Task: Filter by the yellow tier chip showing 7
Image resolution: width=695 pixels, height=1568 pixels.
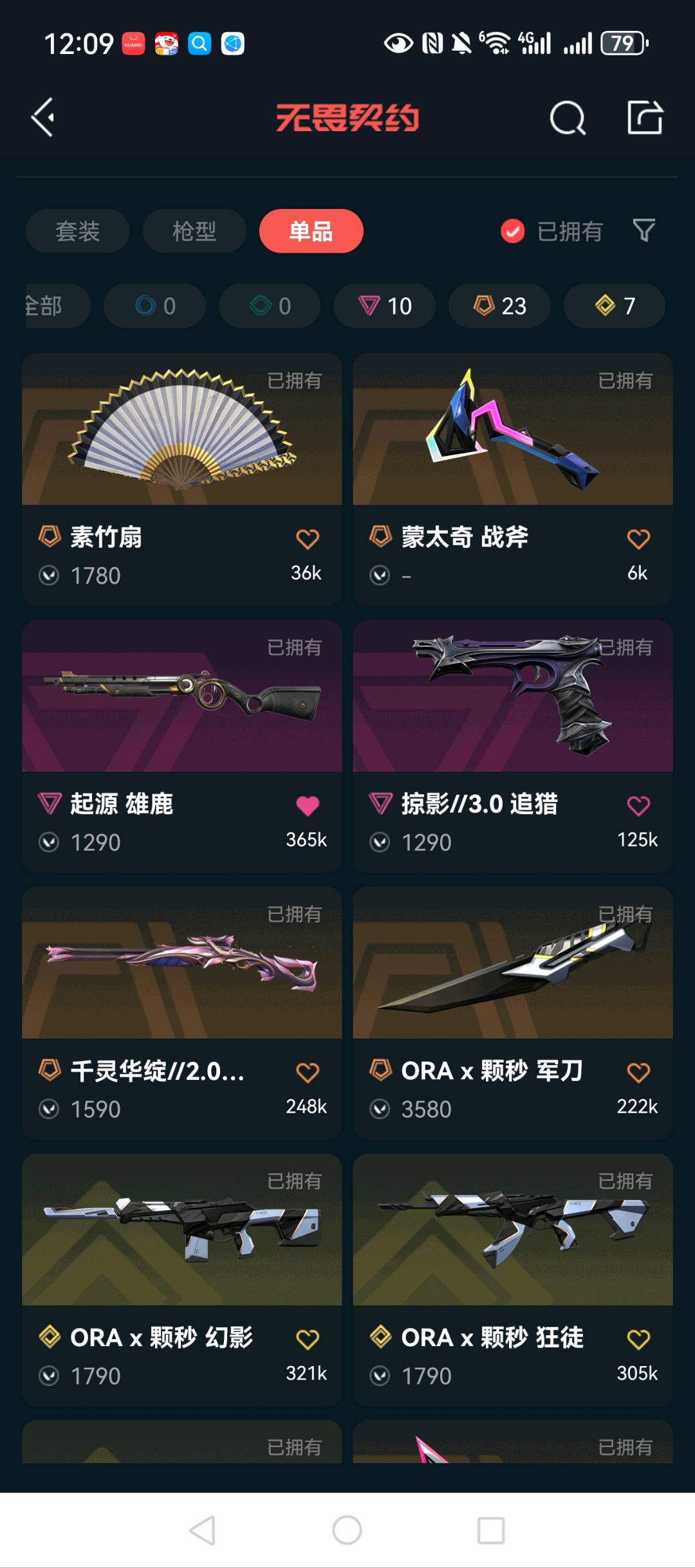Action: tap(614, 305)
